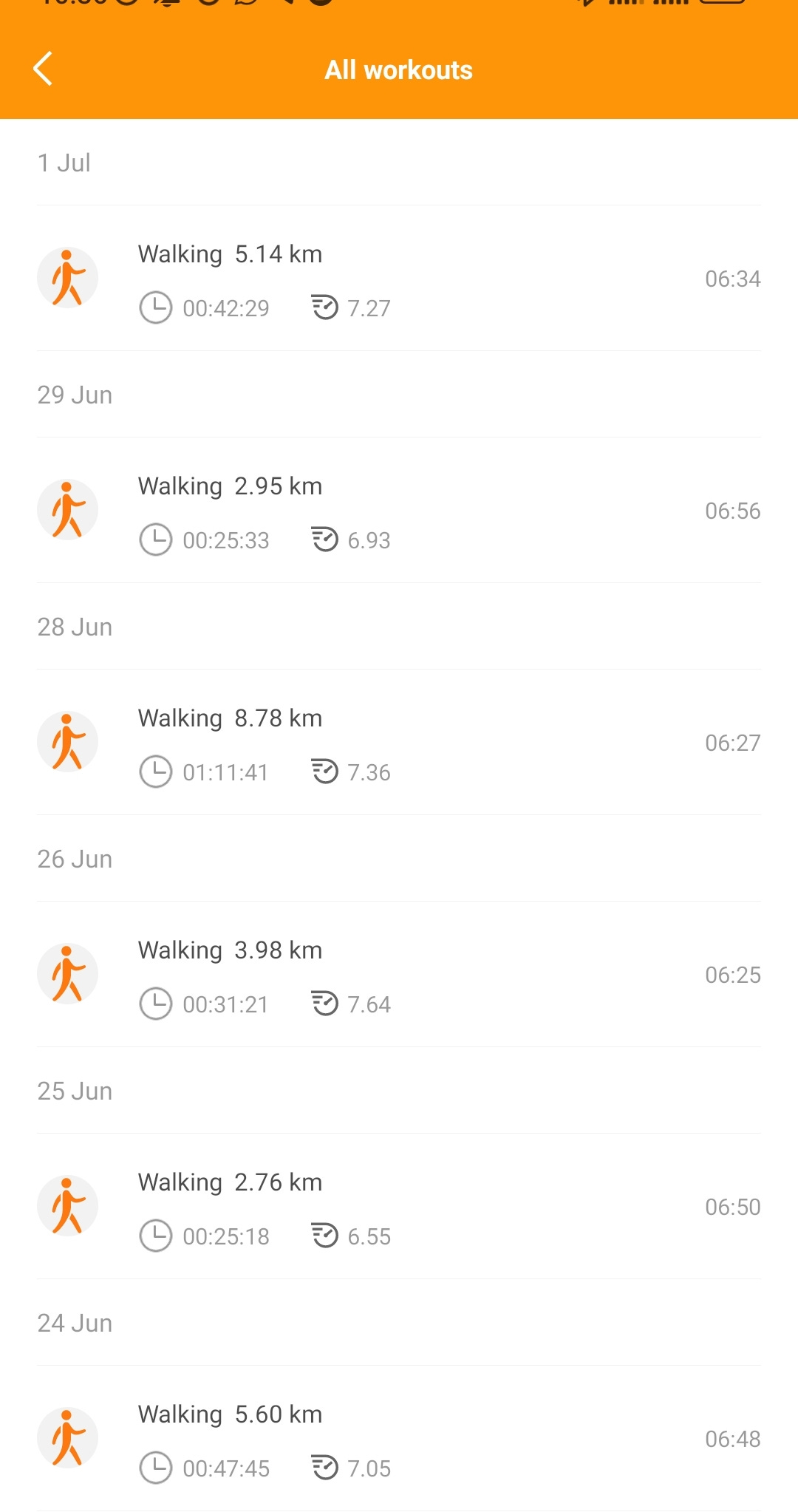This screenshot has height=1512, width=798.
Task: Select the 26 Jun 3.98 km walk
Action: coord(399,975)
